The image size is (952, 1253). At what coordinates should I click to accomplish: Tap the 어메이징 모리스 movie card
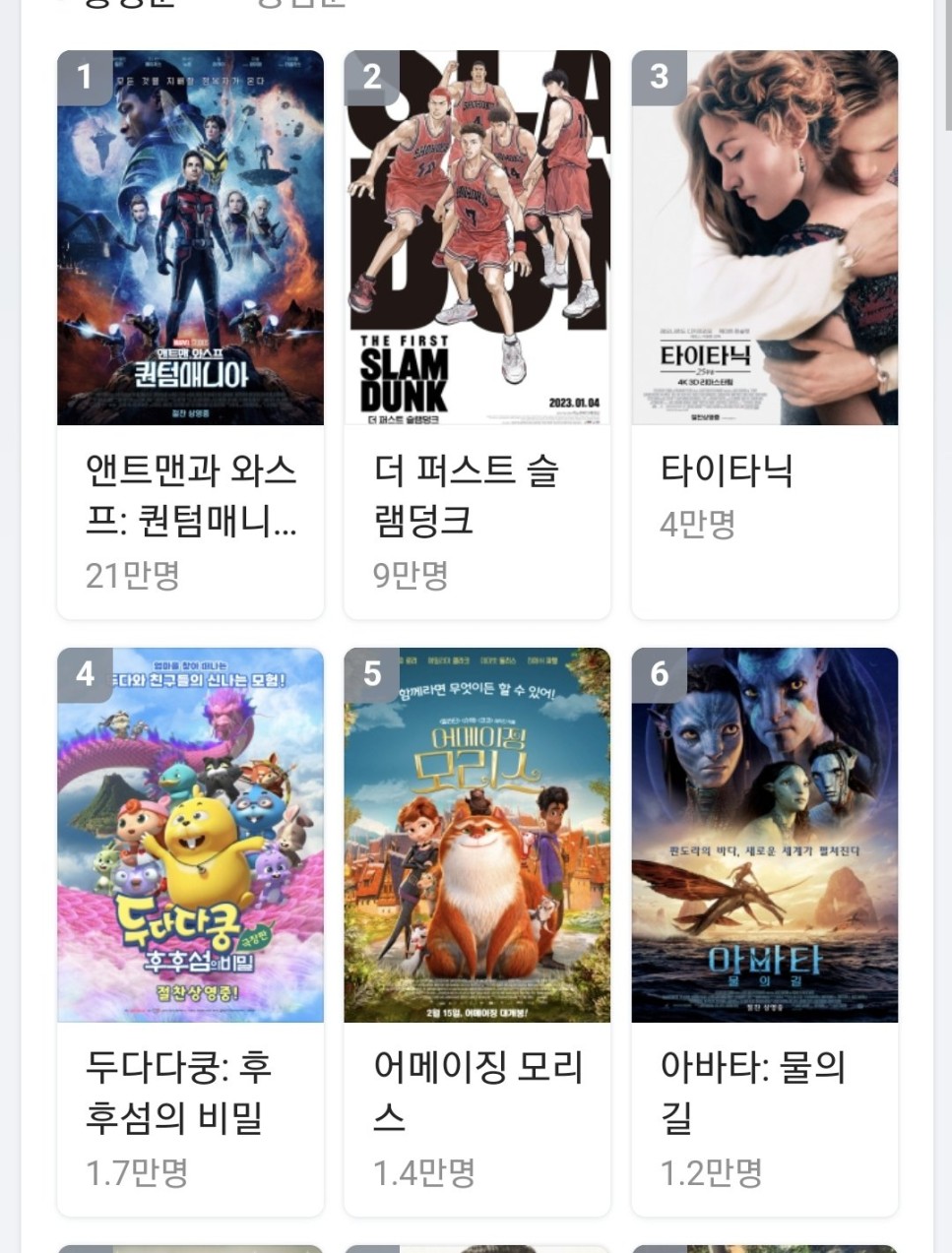(477, 931)
